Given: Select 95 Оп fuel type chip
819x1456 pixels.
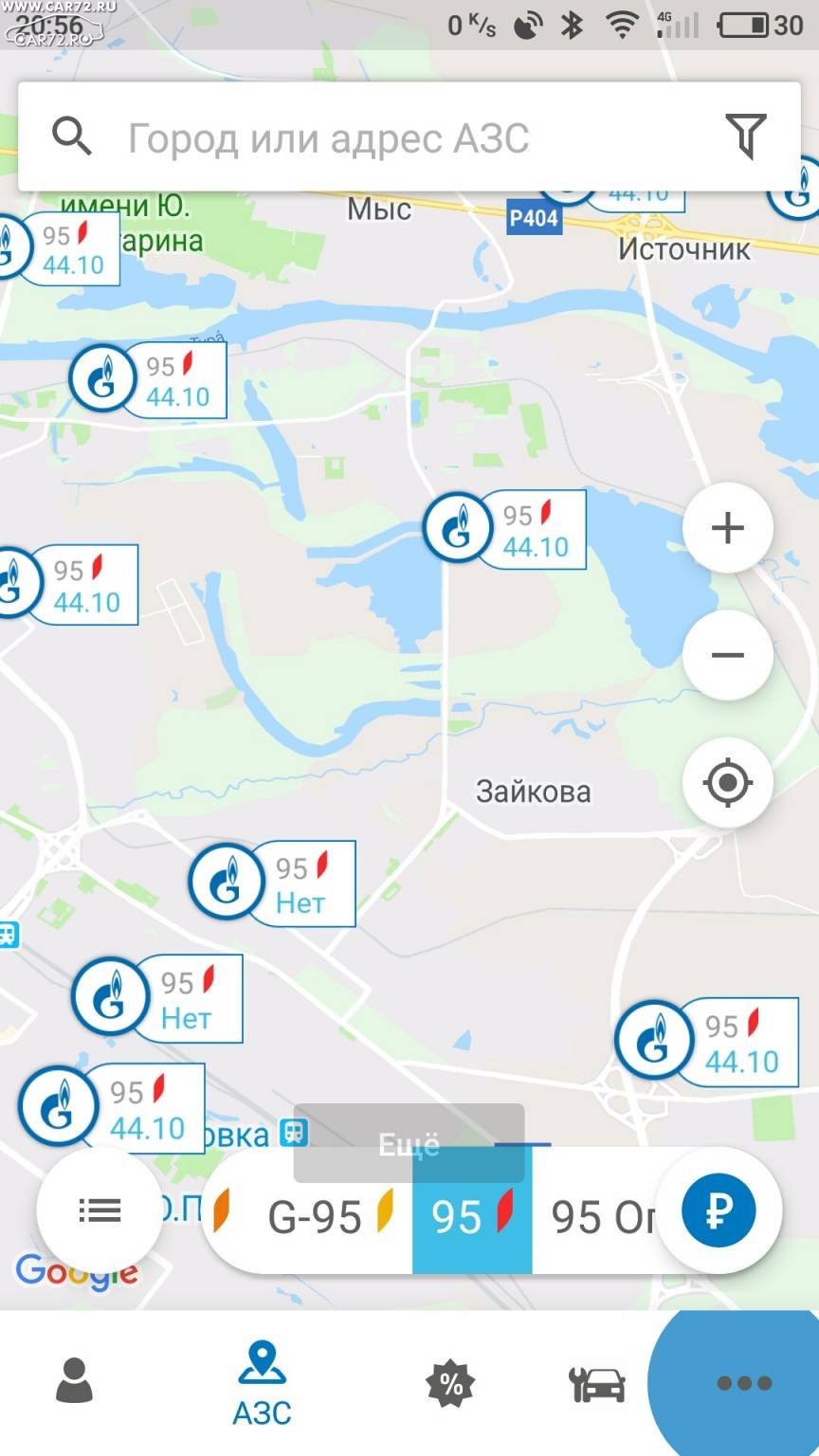Looking at the screenshot, I should [602, 1217].
